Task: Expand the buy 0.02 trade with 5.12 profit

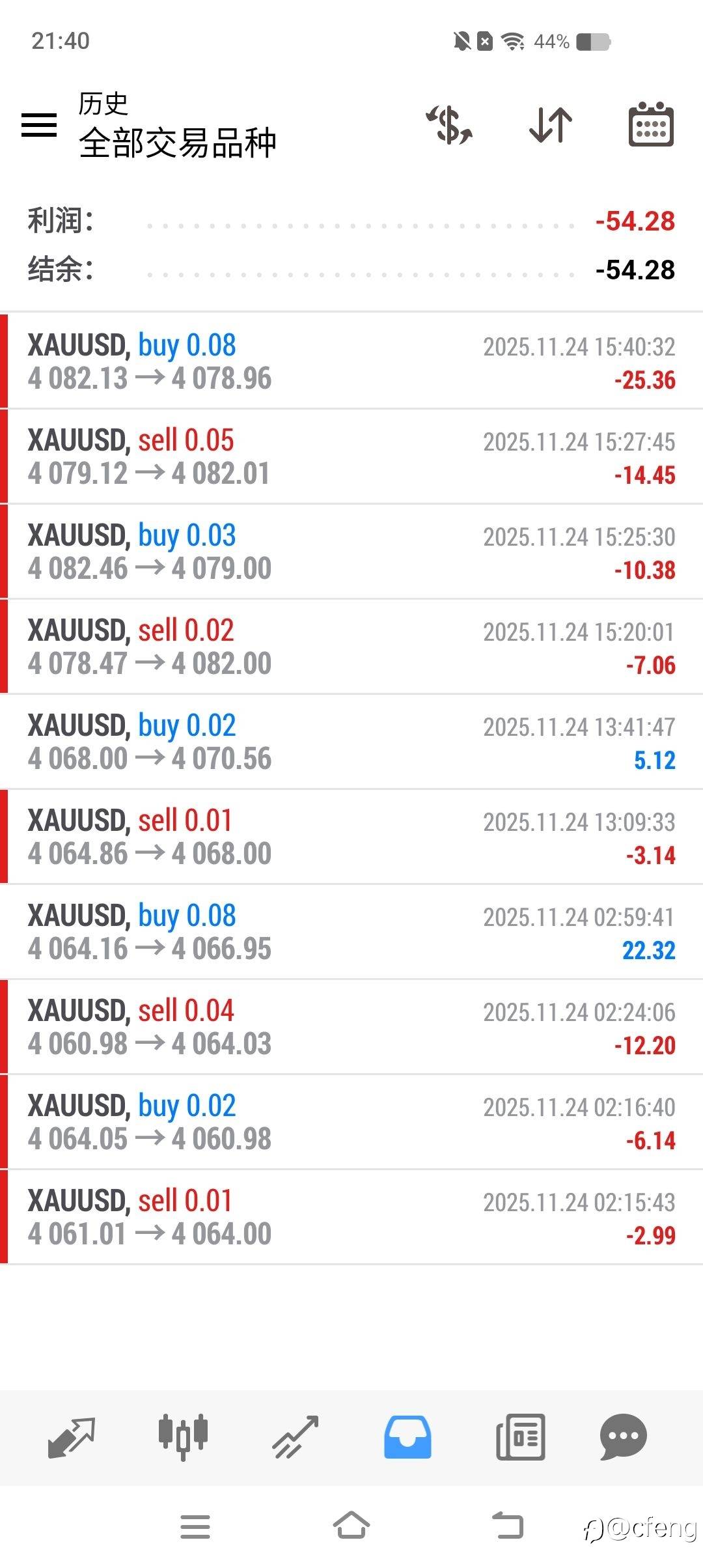Action: click(x=351, y=742)
